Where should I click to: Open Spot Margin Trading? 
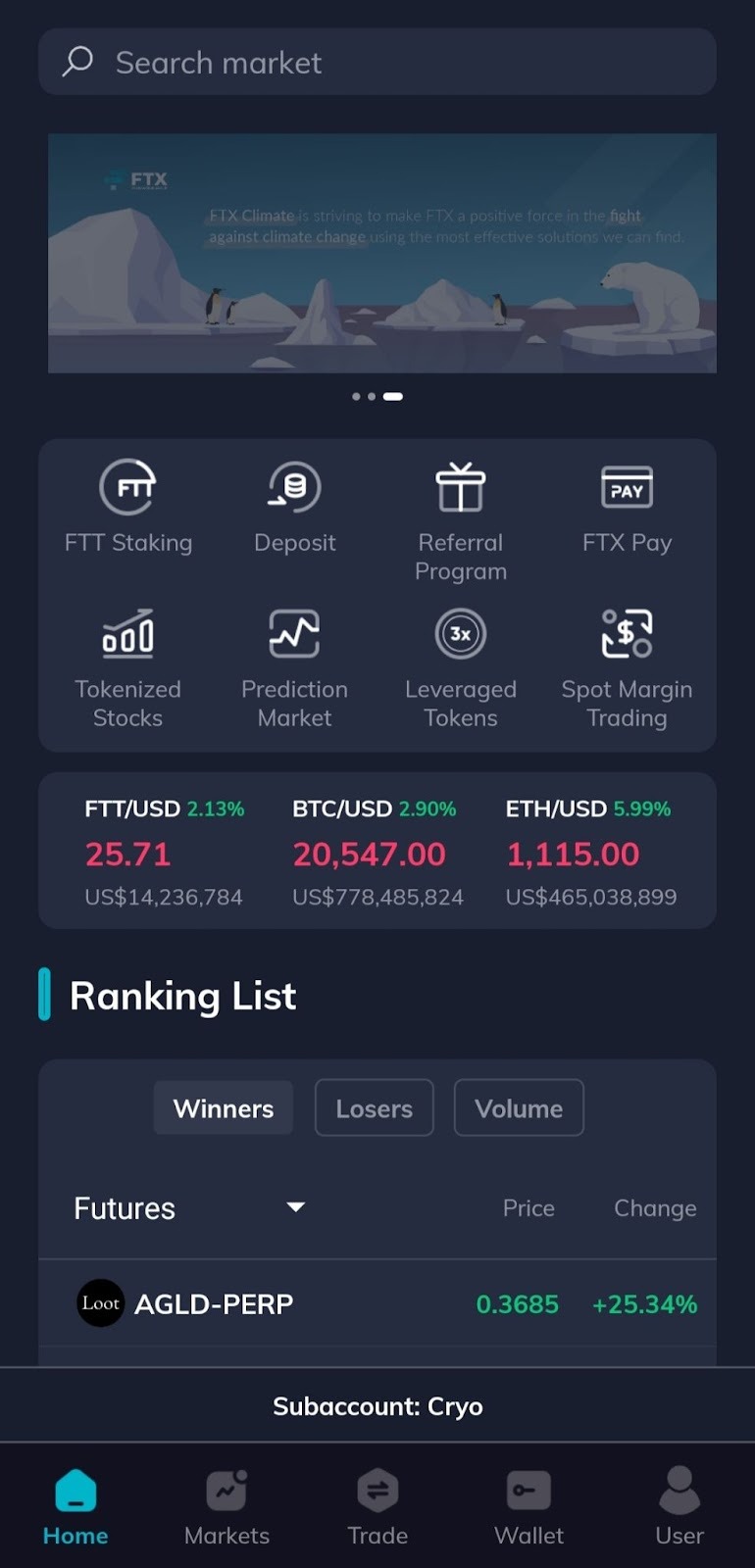point(627,668)
